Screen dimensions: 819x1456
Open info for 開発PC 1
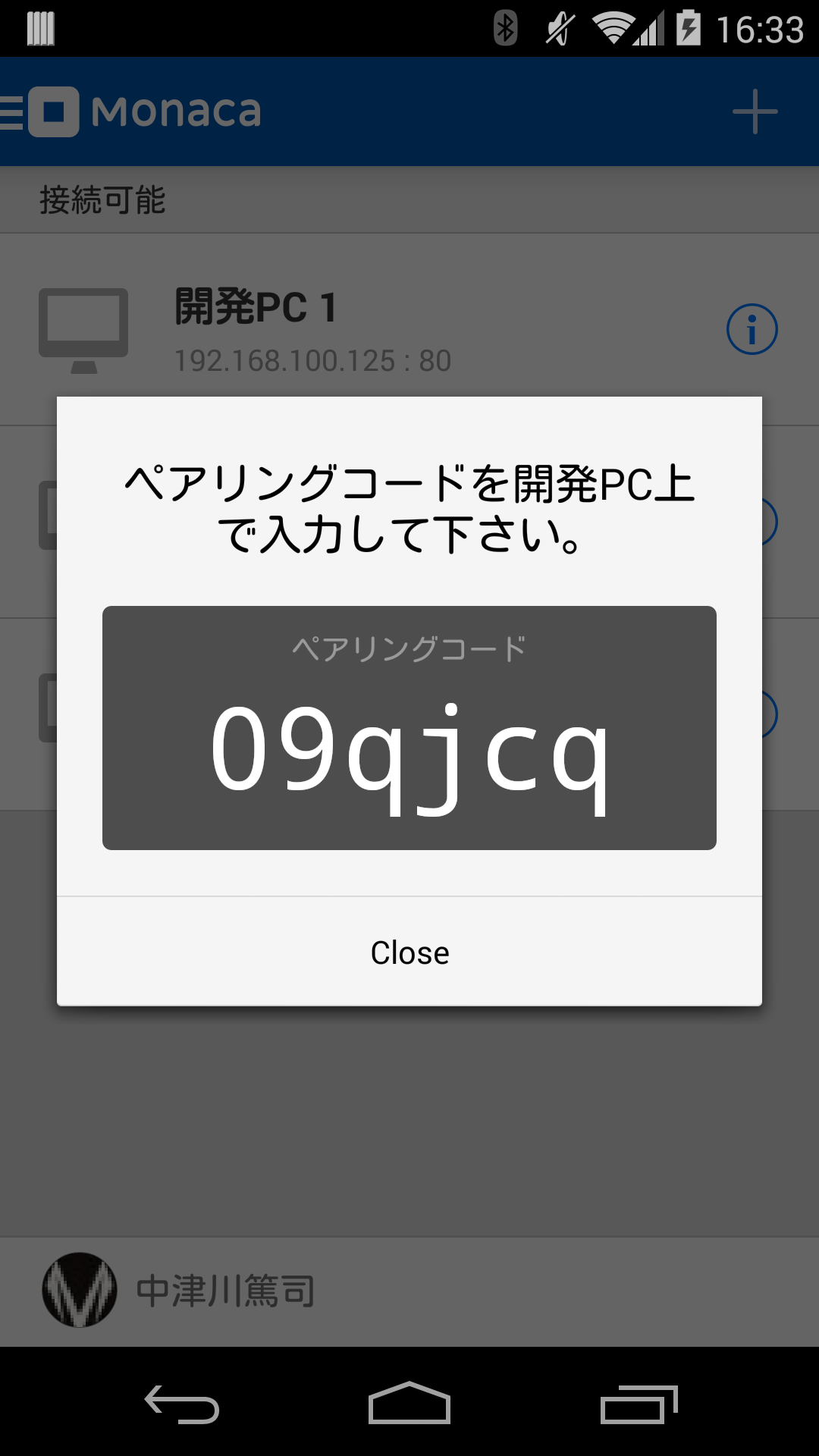tap(752, 329)
